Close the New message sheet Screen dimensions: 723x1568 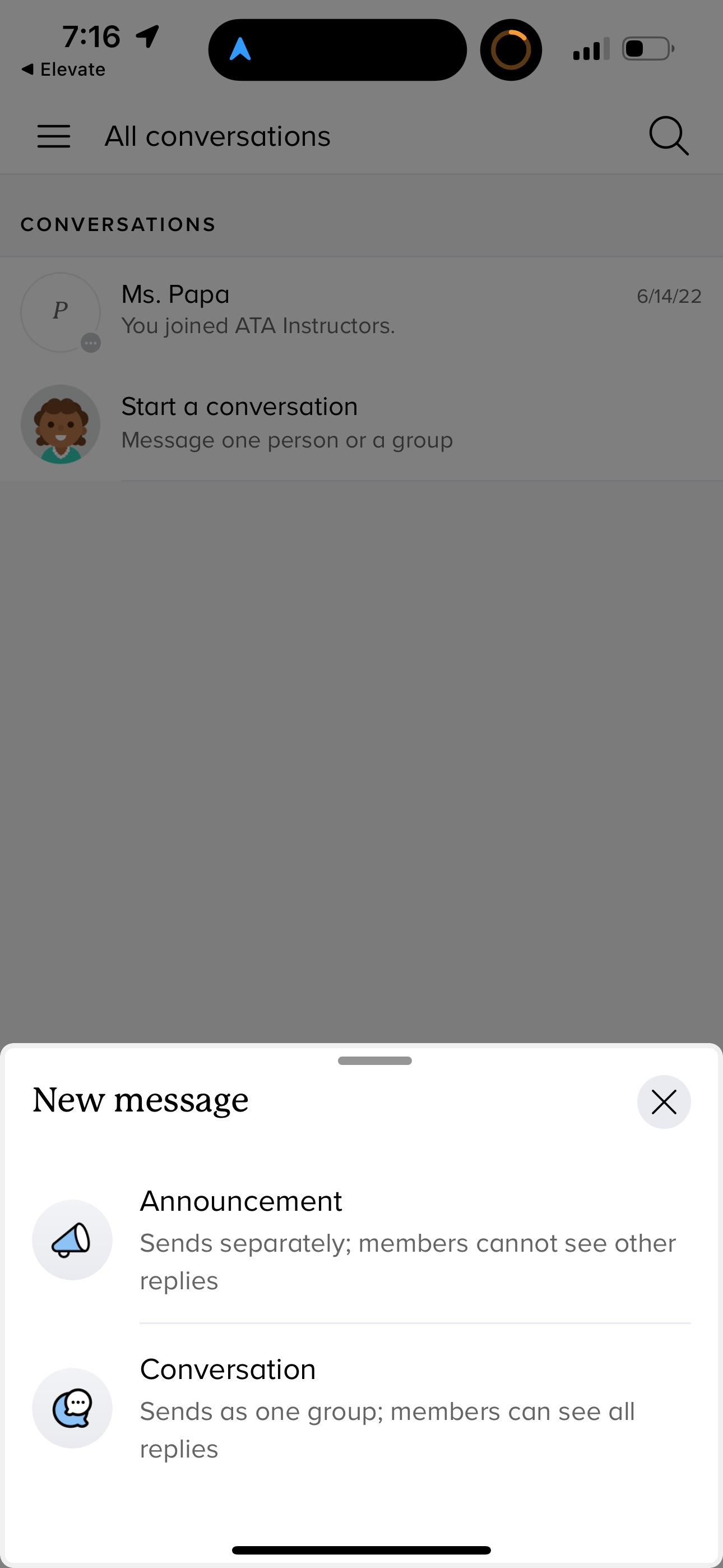[664, 1102]
